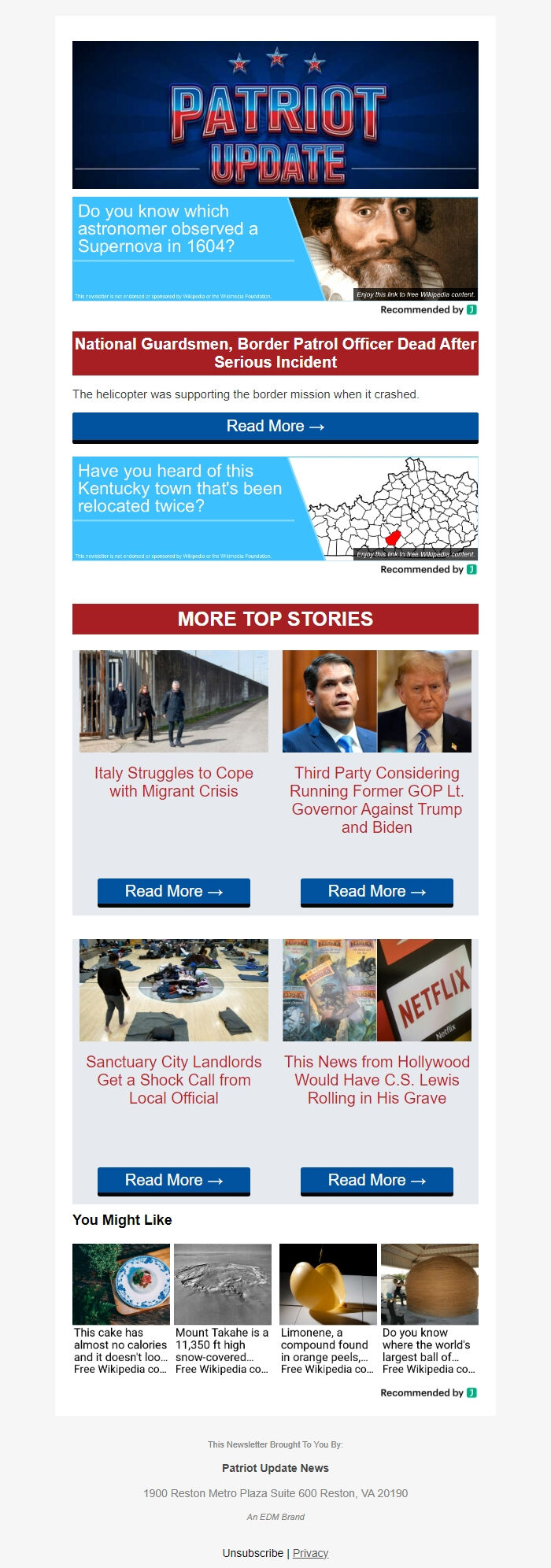Tap Read More under Italy migrant story
The width and height of the screenshot is (551, 1568).
point(174,892)
